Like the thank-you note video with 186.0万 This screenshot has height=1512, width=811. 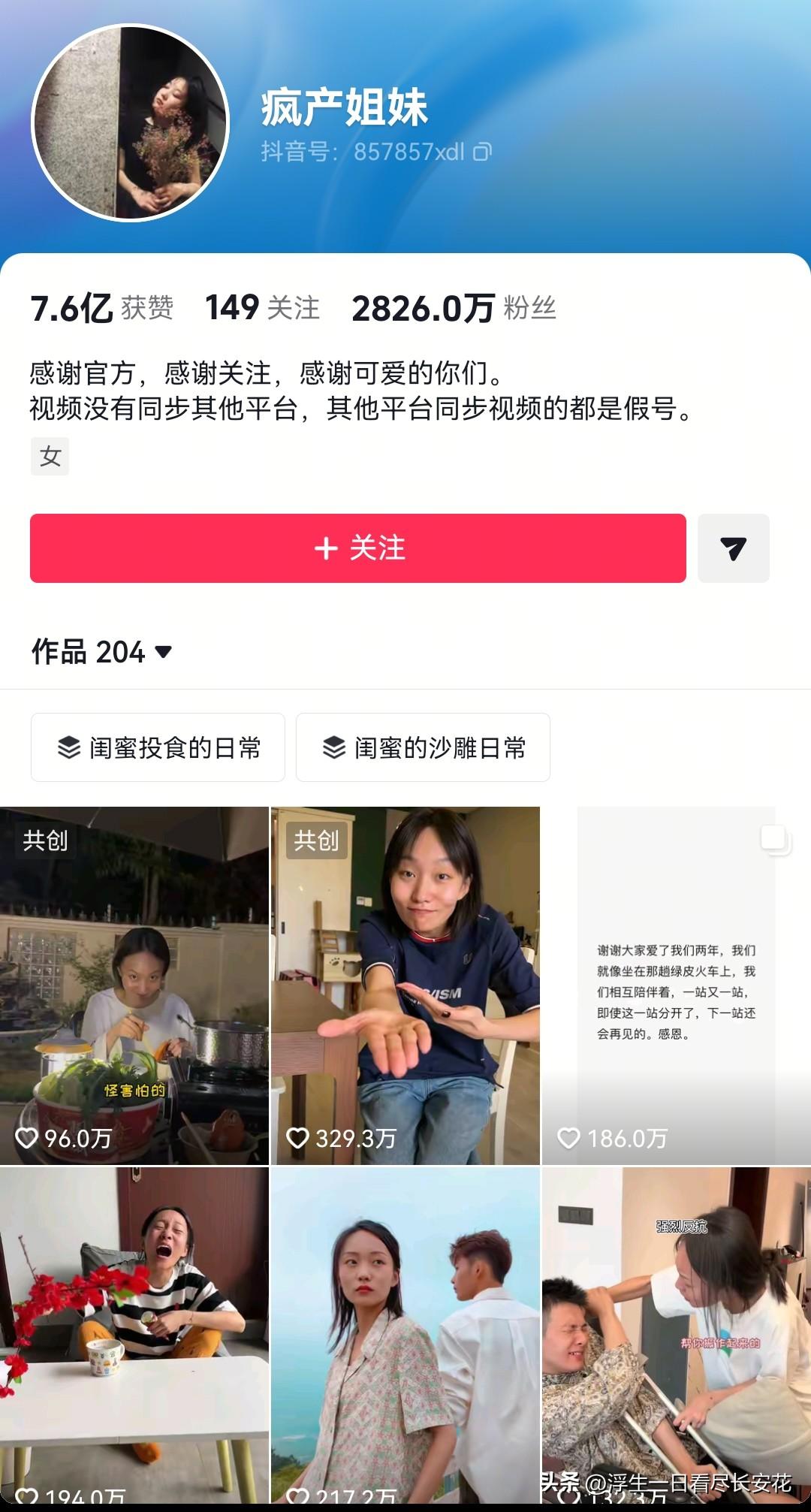569,1138
